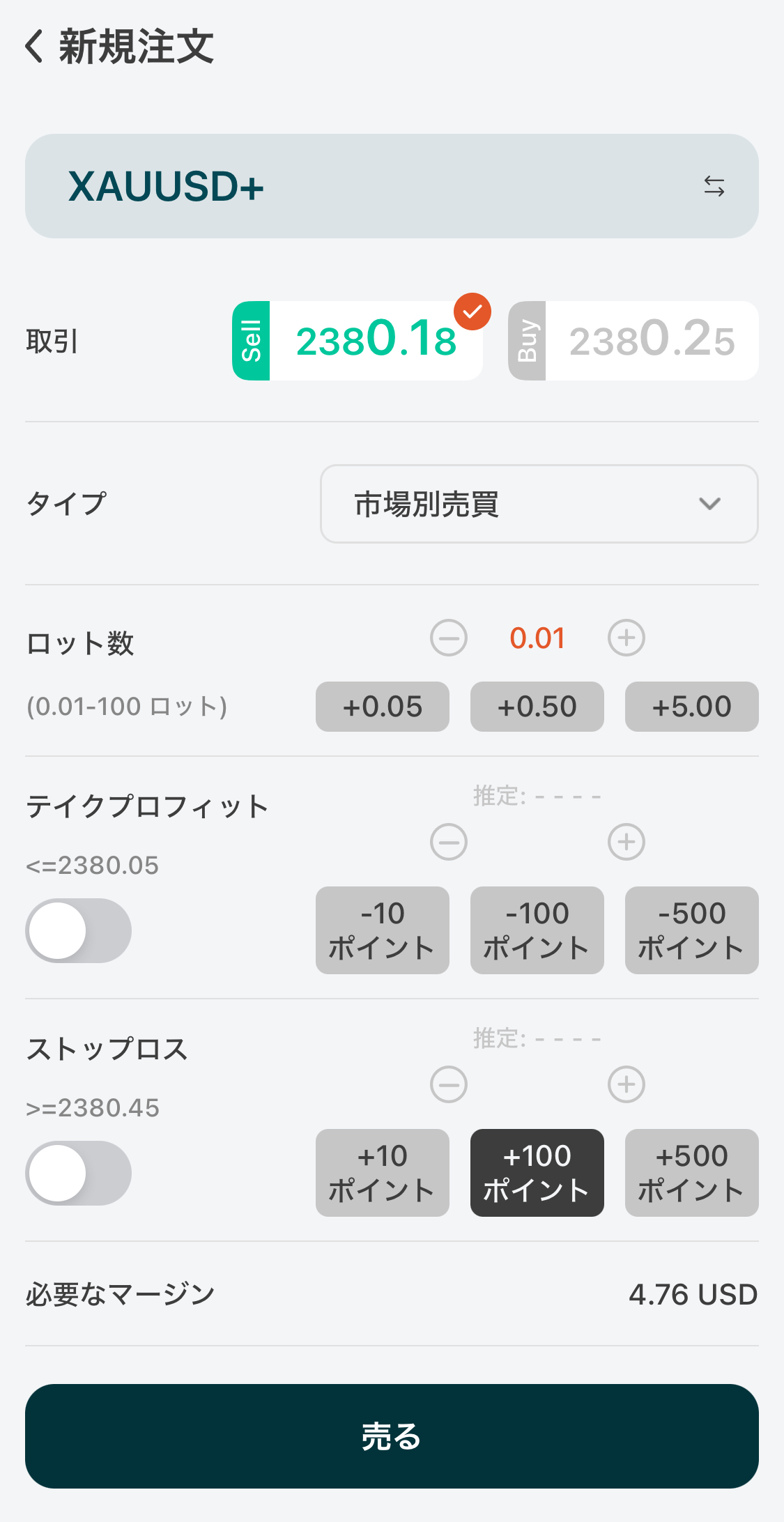784x1522 pixels.
Task: Select the Buy price 2380.25
Action: [633, 341]
